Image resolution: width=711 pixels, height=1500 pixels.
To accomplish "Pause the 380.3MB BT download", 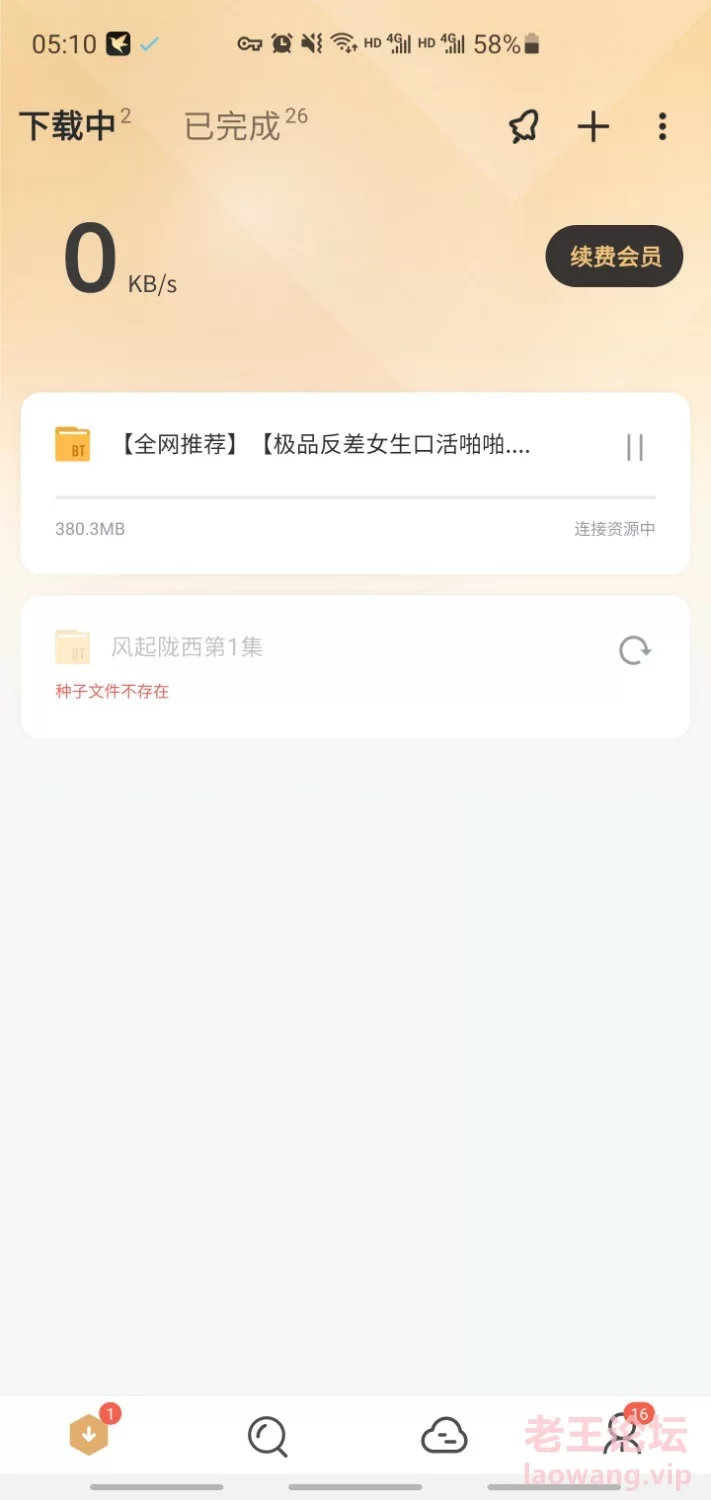I will click(x=635, y=447).
